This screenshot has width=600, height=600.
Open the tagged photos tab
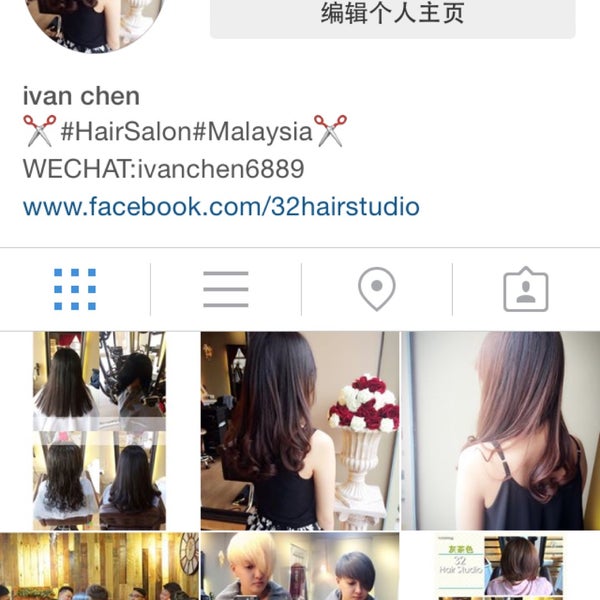[525, 290]
